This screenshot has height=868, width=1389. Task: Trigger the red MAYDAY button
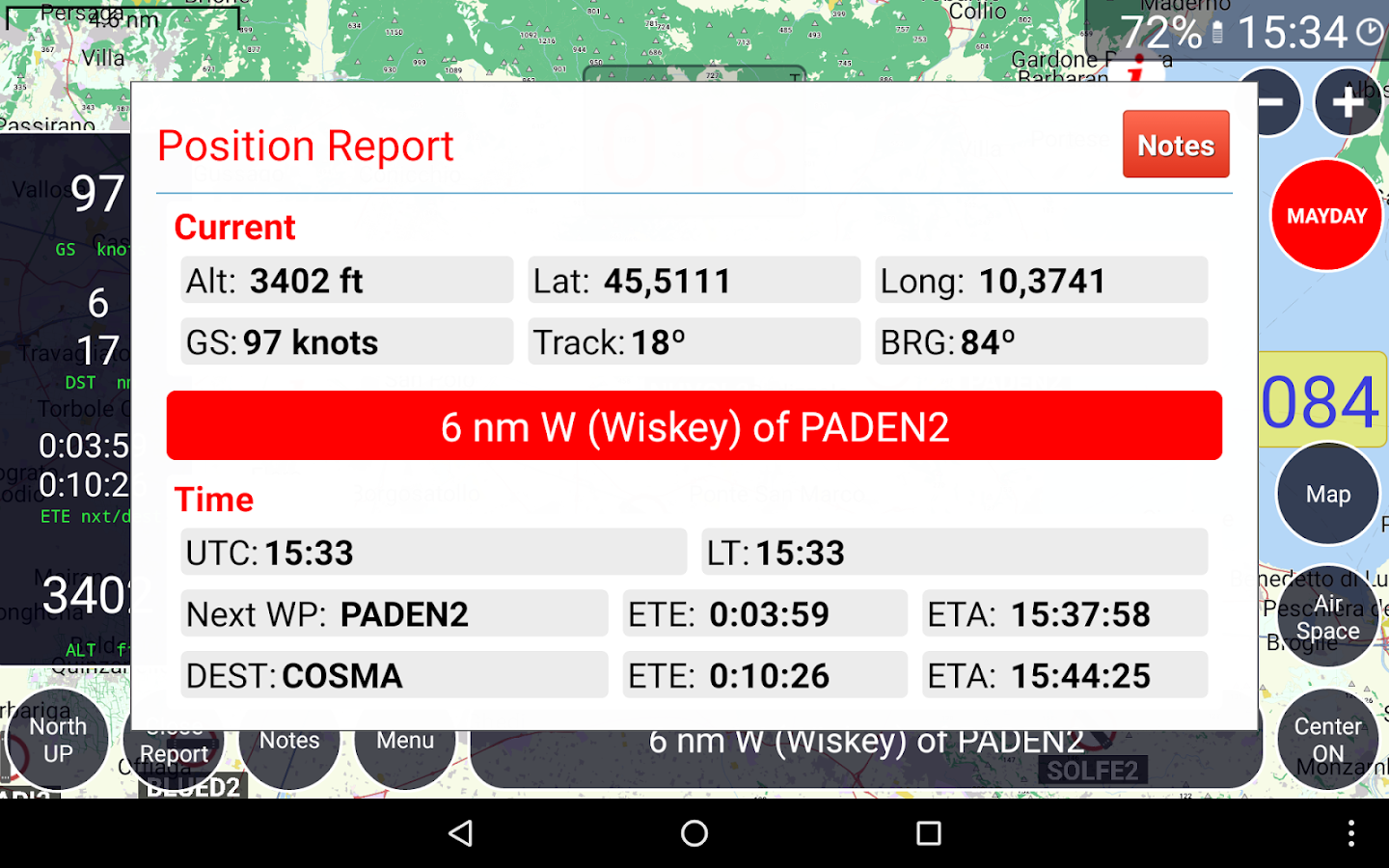(1326, 215)
